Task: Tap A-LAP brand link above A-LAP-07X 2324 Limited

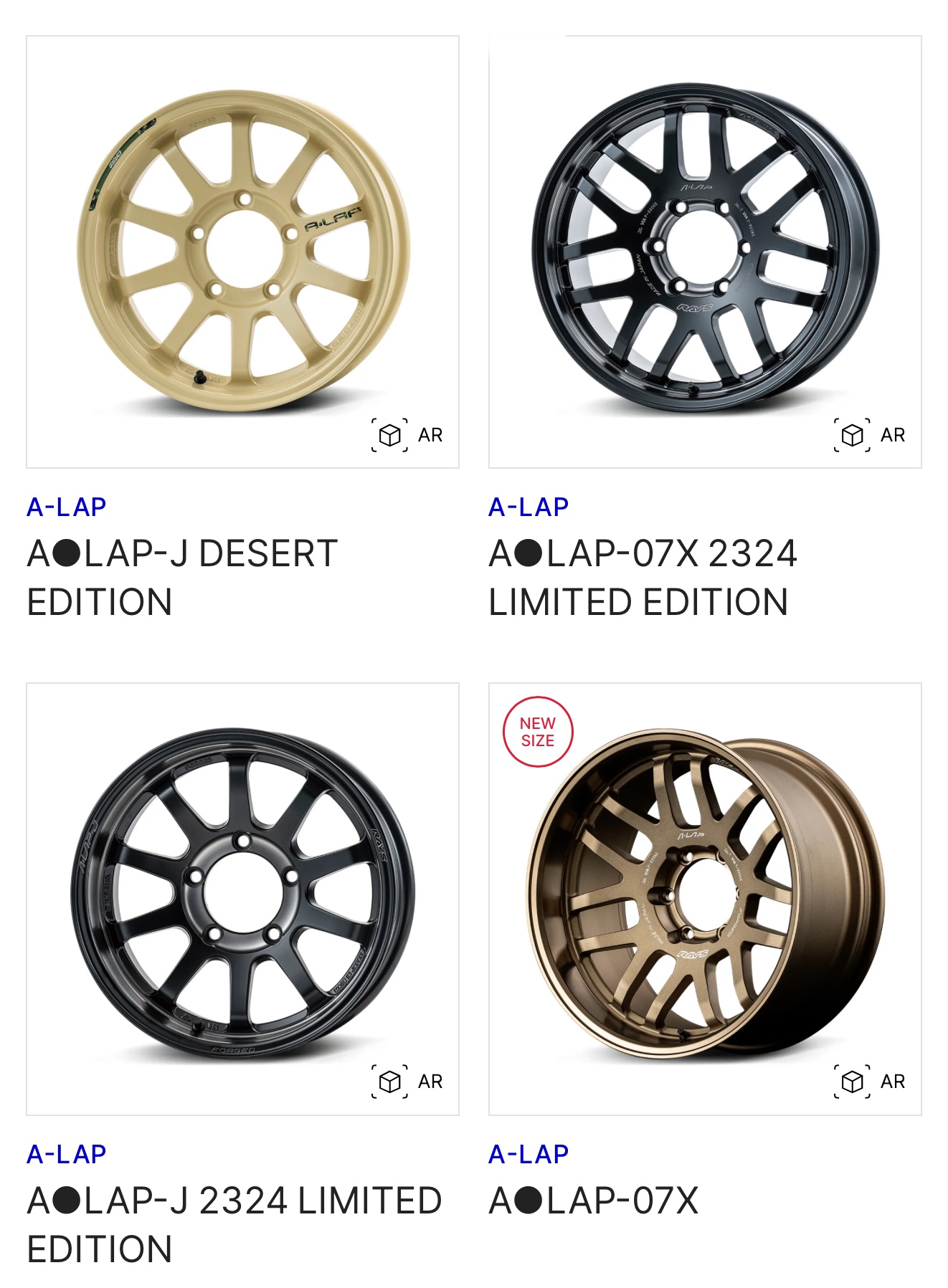Action: coord(528,507)
